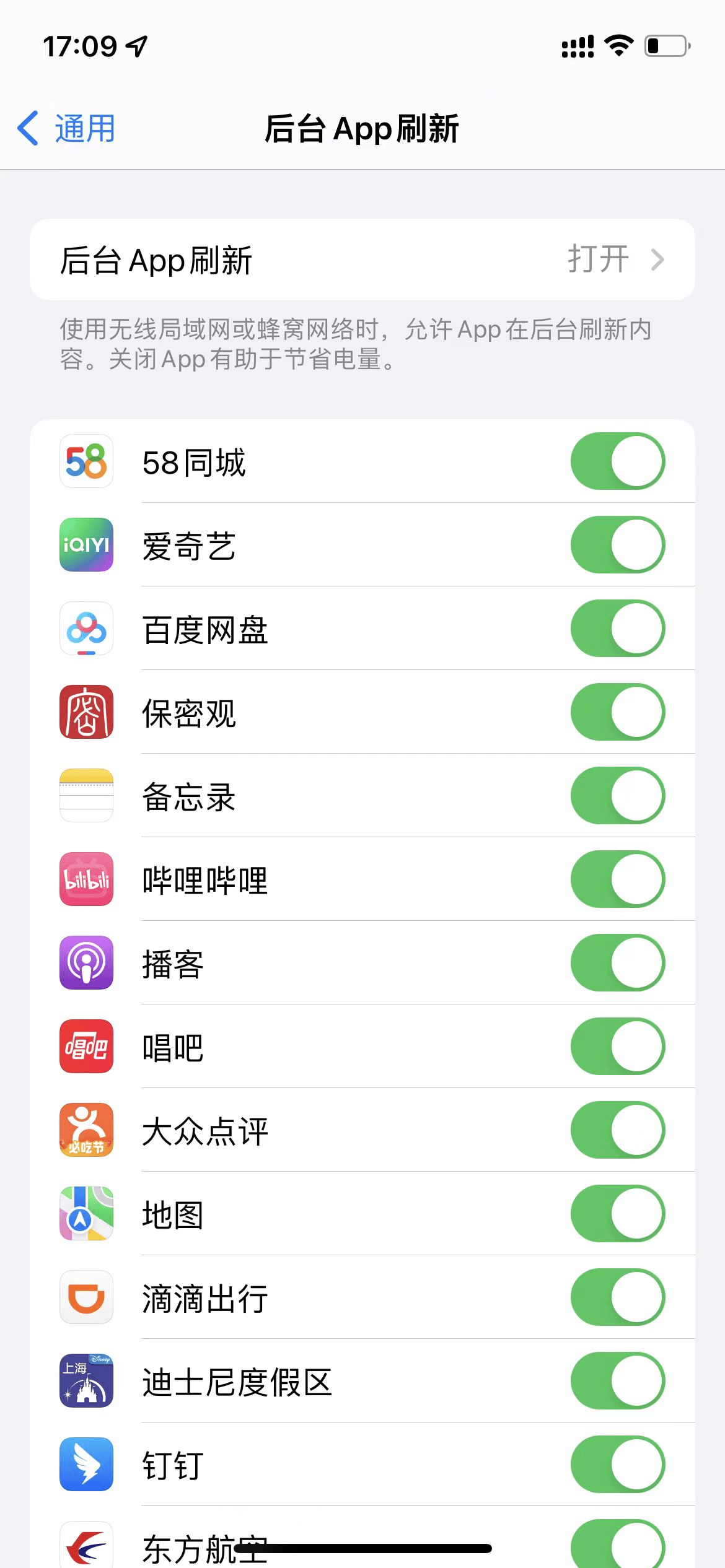Switch off 保密观 background refresh
Image resolution: width=725 pixels, height=1568 pixels.
tap(617, 712)
